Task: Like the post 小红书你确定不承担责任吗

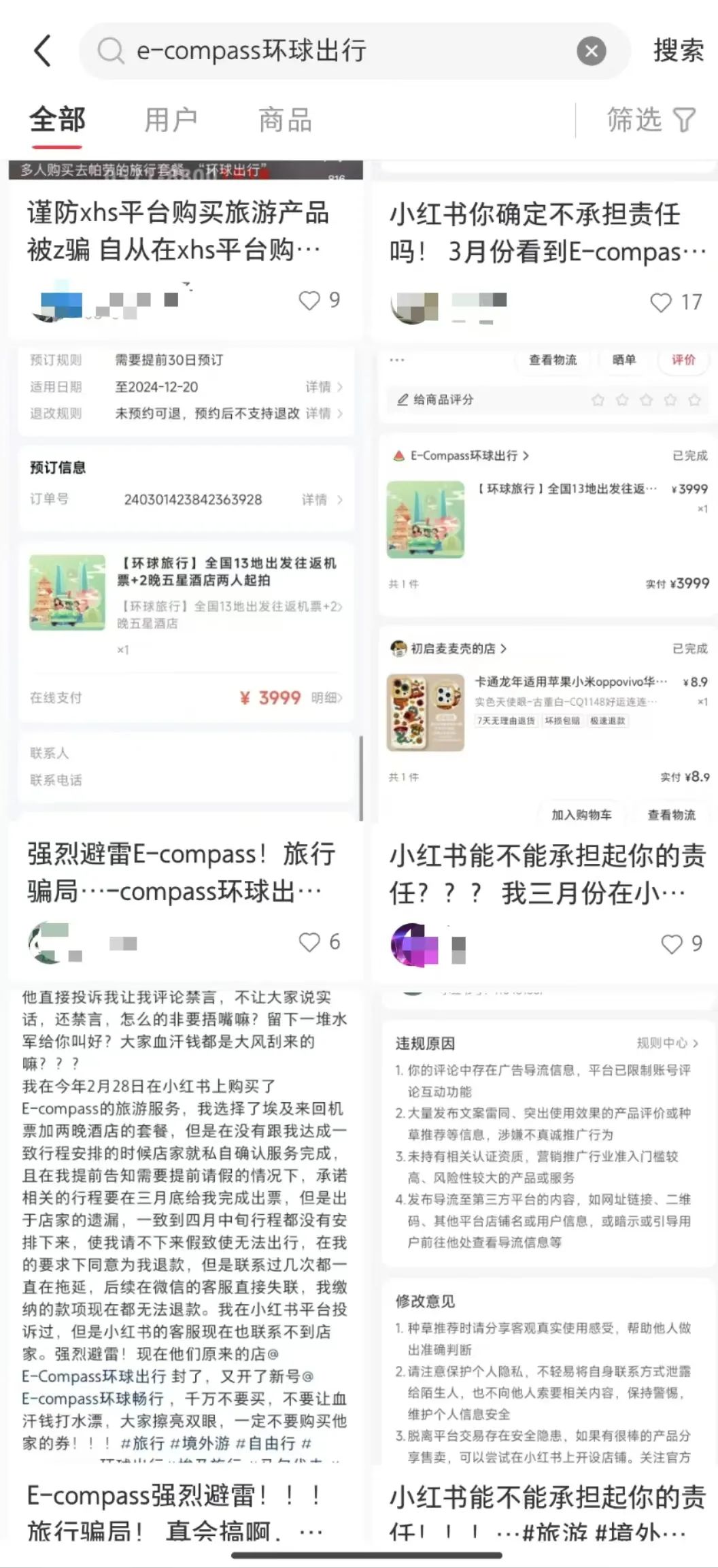Action: 661,302
